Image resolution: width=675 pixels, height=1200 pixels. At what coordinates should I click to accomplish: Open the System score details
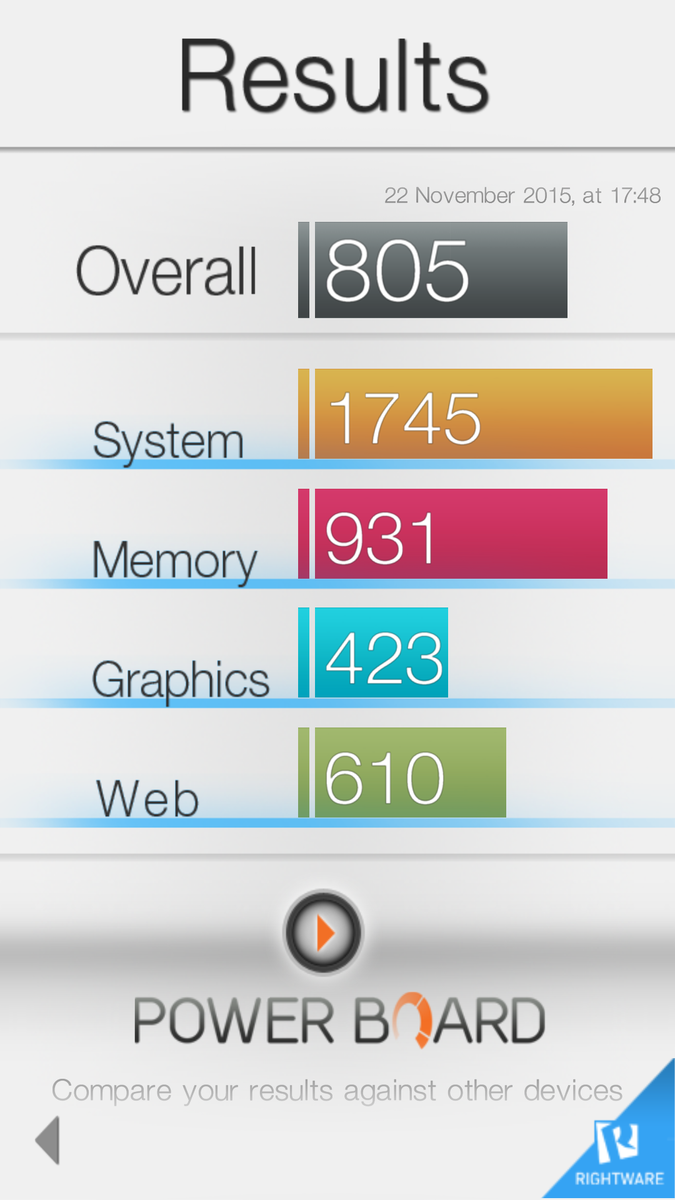click(337, 414)
